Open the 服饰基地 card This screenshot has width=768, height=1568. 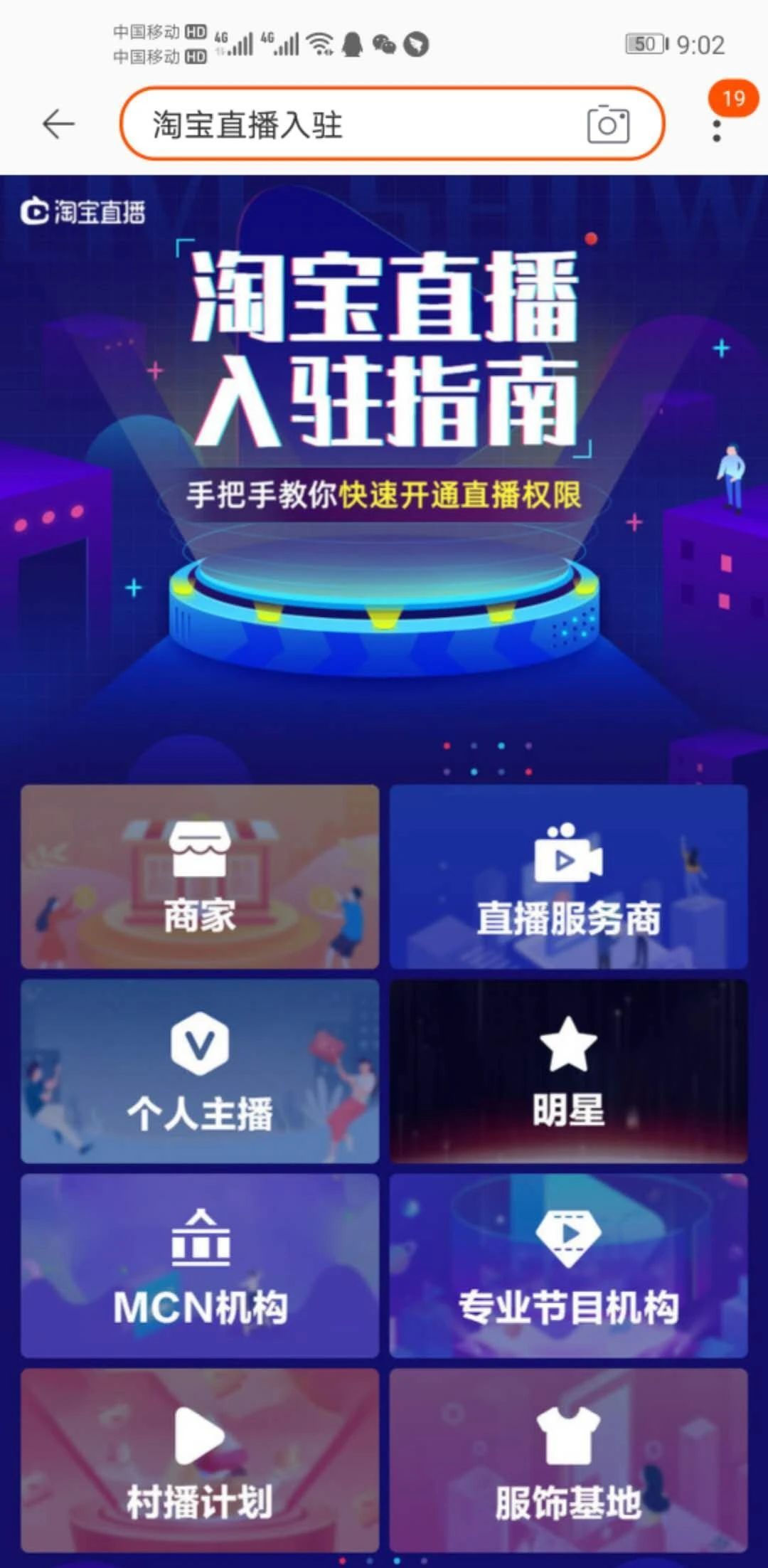(x=568, y=1460)
